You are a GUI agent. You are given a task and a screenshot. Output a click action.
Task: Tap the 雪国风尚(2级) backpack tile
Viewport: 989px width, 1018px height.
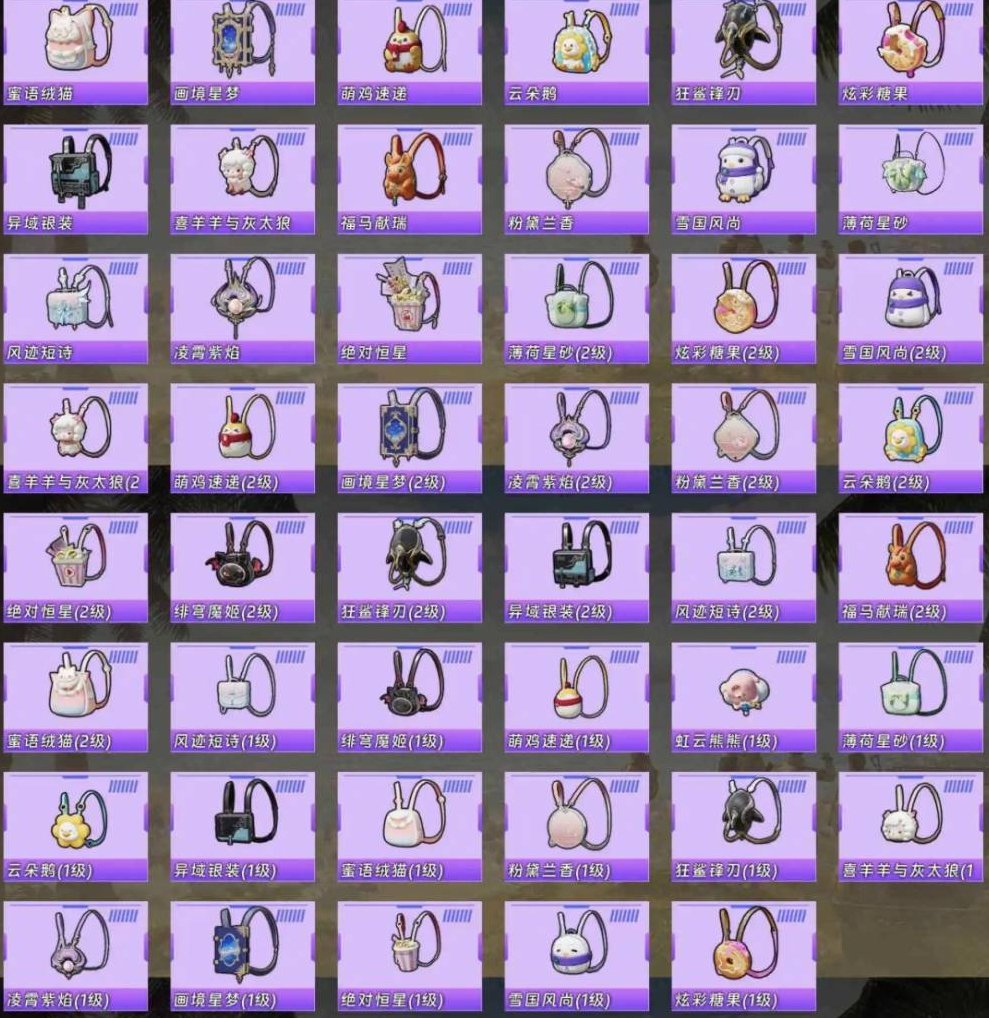(910, 308)
